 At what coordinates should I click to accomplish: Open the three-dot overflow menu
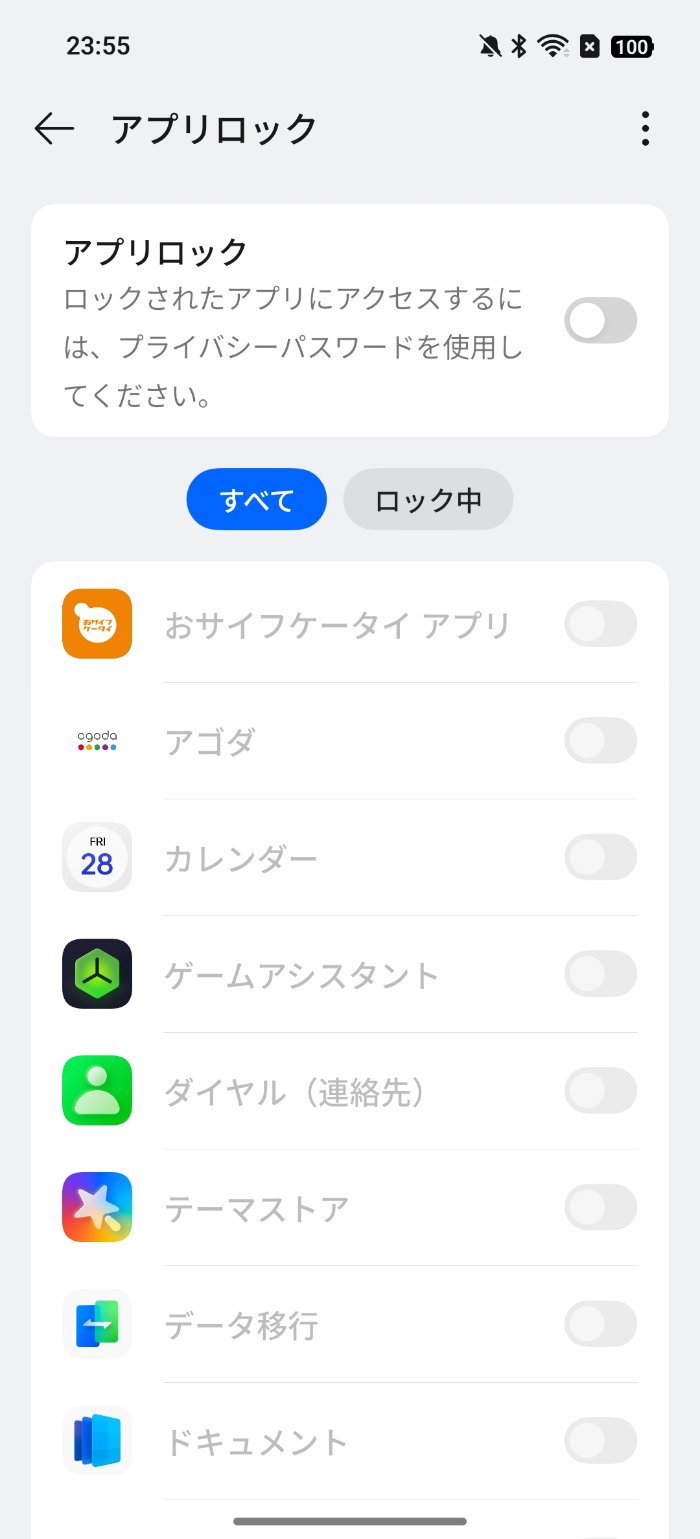[x=645, y=129]
